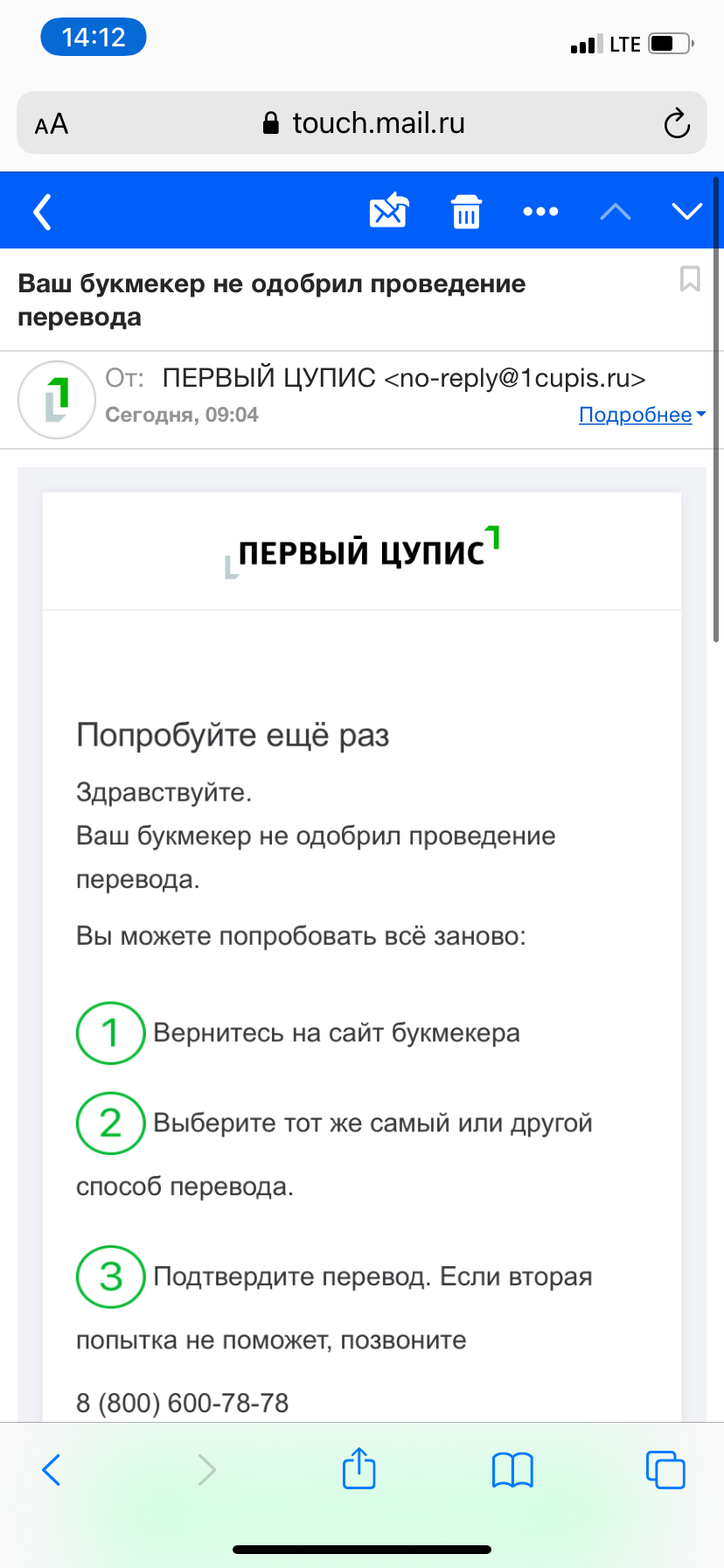Expand sender details via Подробнее
The image size is (724, 1568).
coord(642,415)
